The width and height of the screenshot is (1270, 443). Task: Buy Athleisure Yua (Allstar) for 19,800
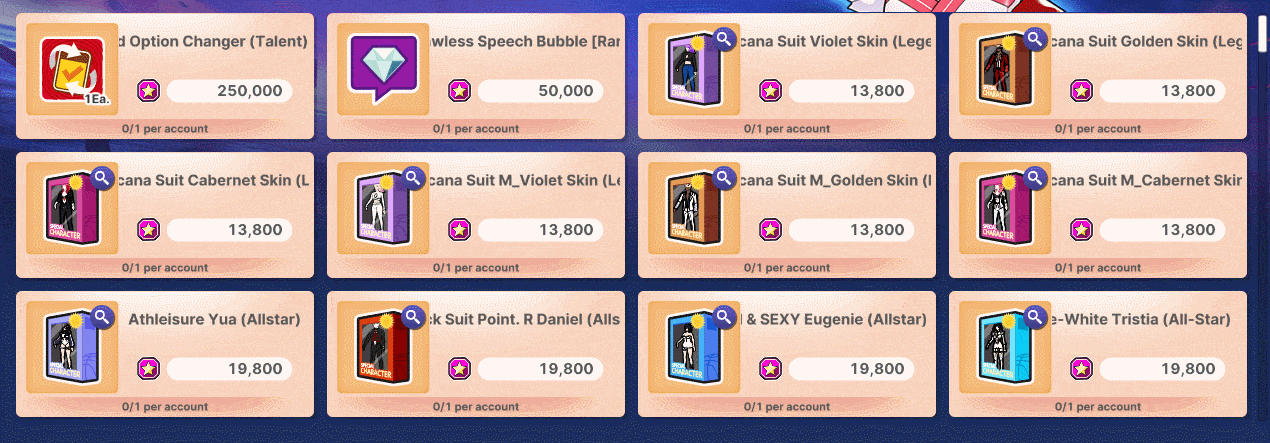(228, 369)
